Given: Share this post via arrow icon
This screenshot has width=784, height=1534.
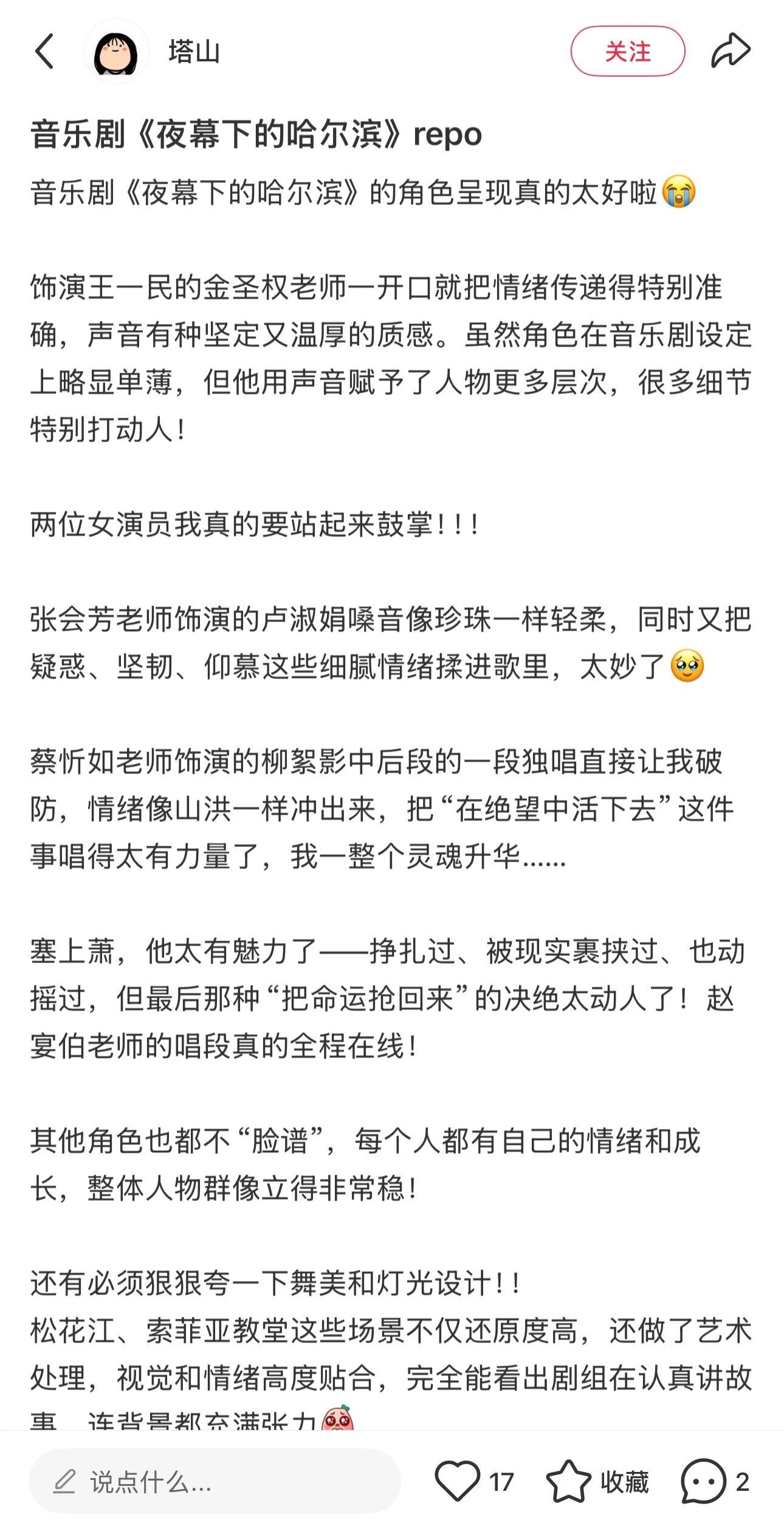Looking at the screenshot, I should pos(731,50).
